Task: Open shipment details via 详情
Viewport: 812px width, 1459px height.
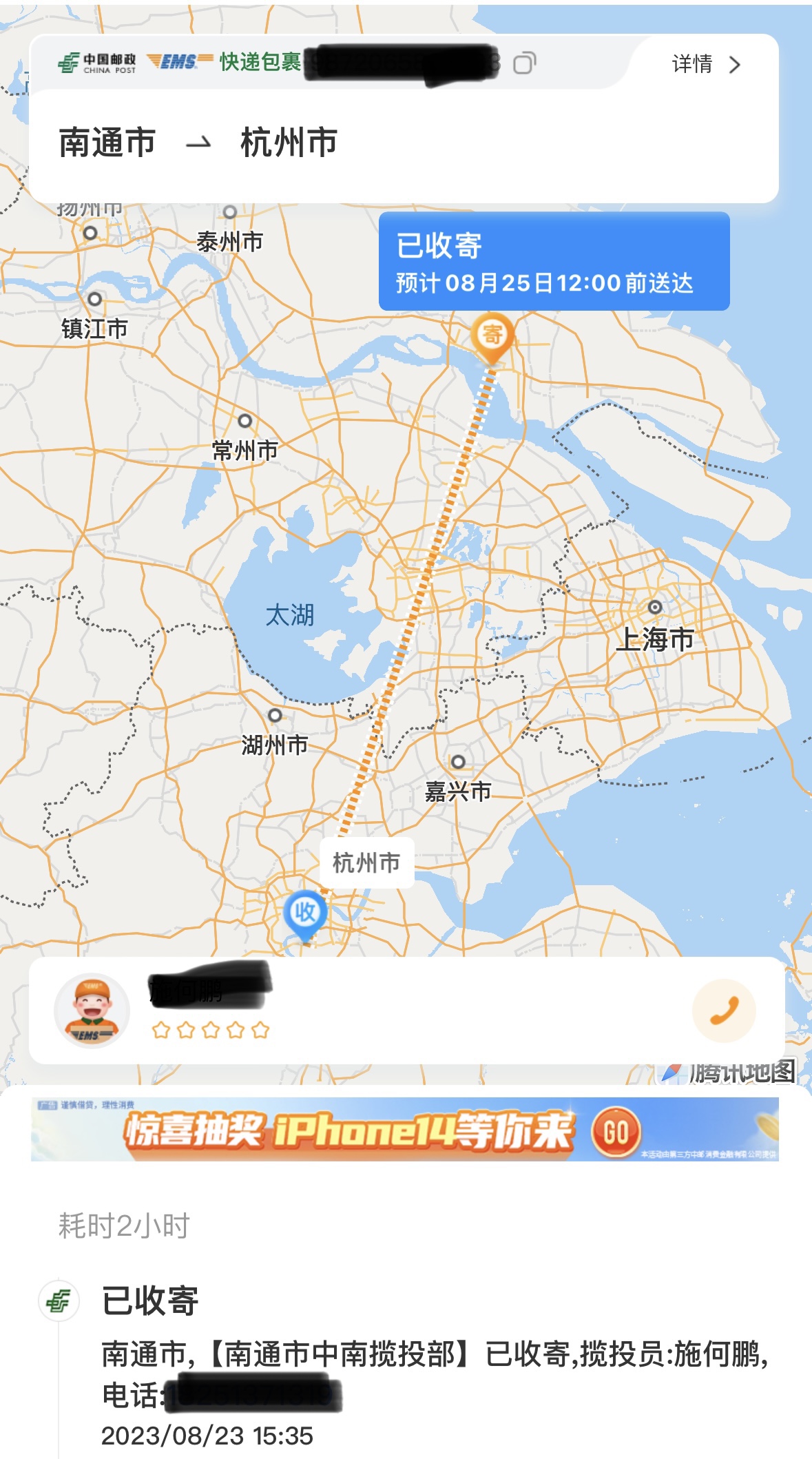Action: click(706, 64)
